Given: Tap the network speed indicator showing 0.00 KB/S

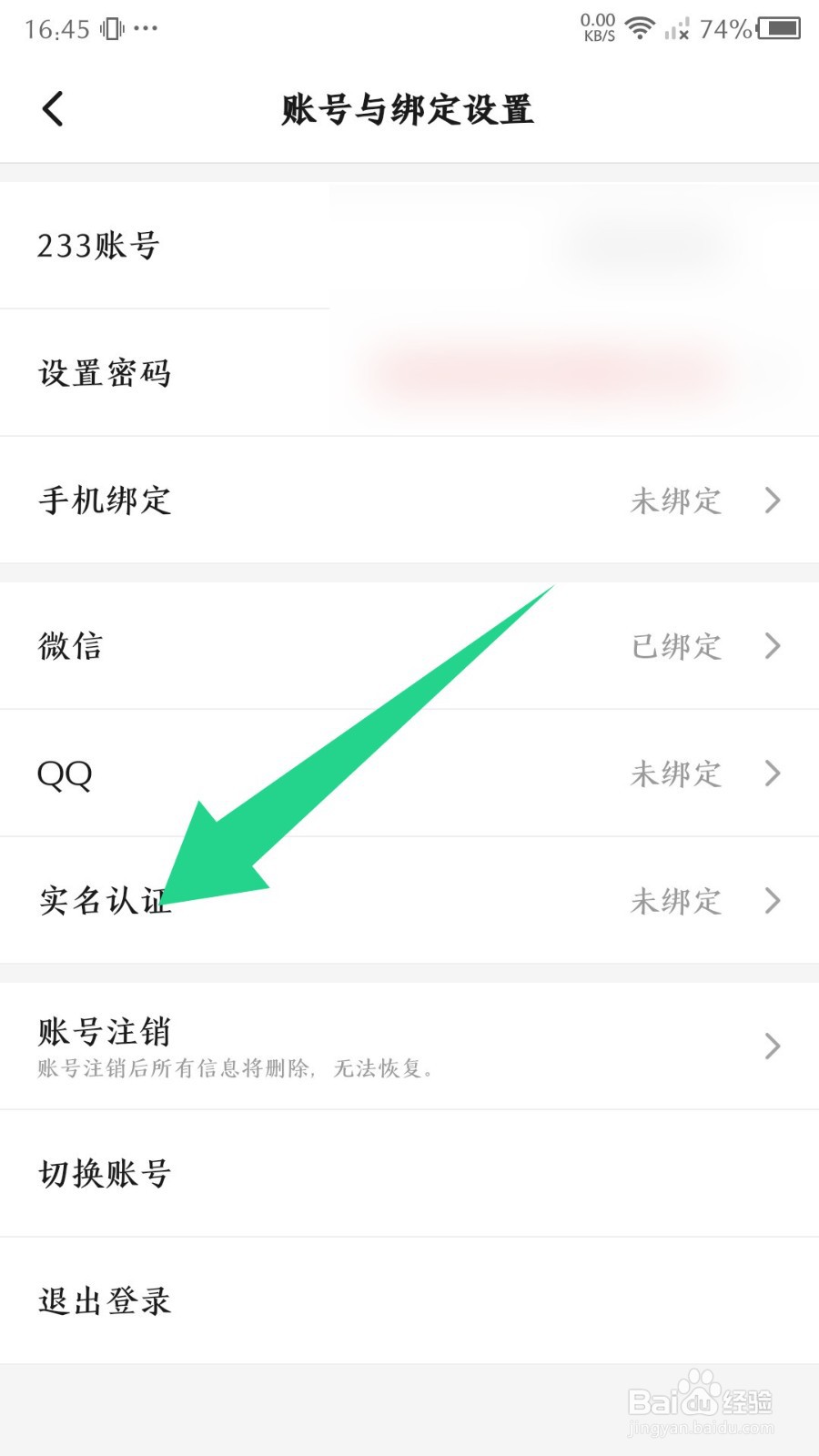Looking at the screenshot, I should coord(598,25).
